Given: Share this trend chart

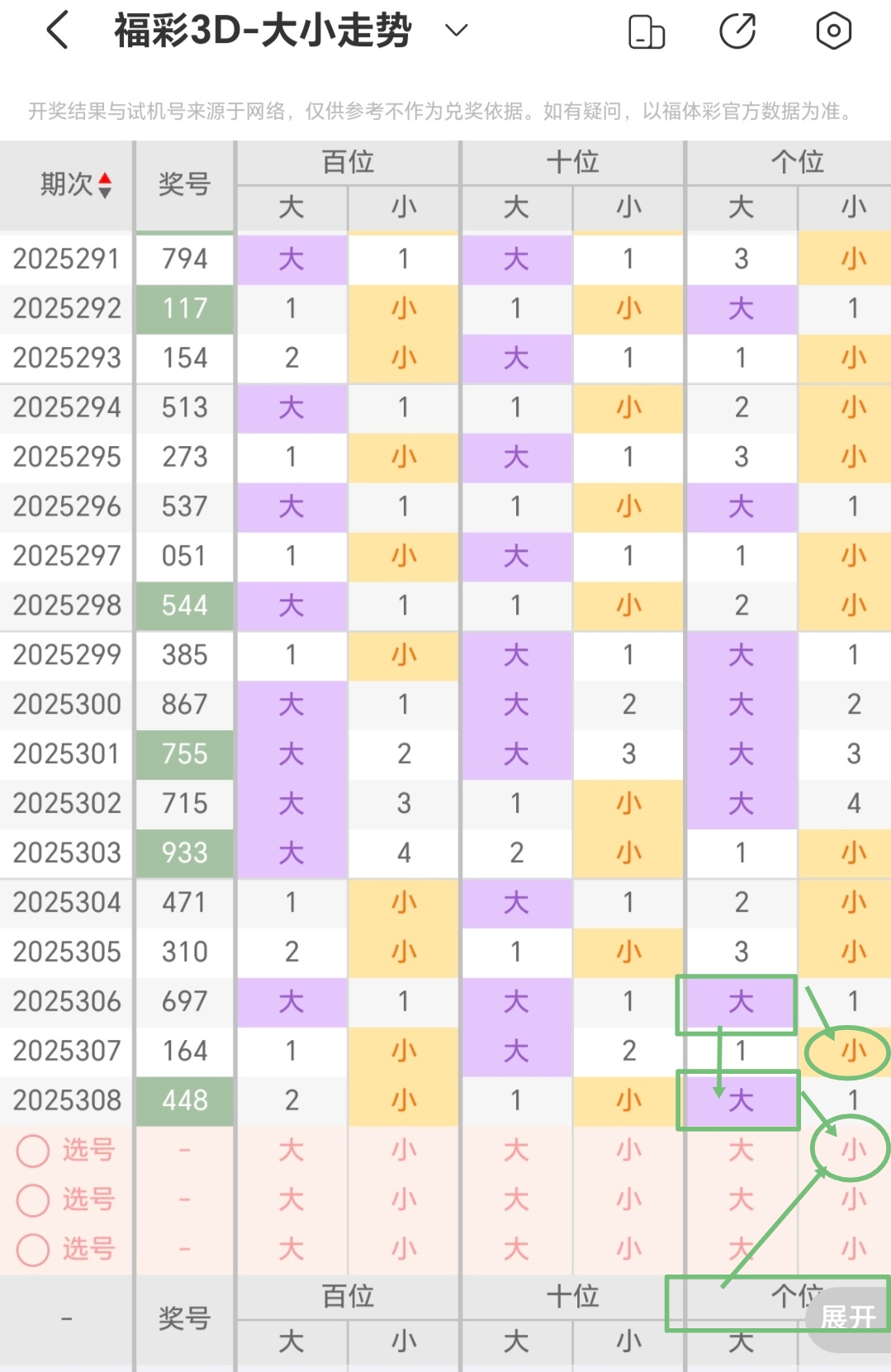Looking at the screenshot, I should (737, 32).
